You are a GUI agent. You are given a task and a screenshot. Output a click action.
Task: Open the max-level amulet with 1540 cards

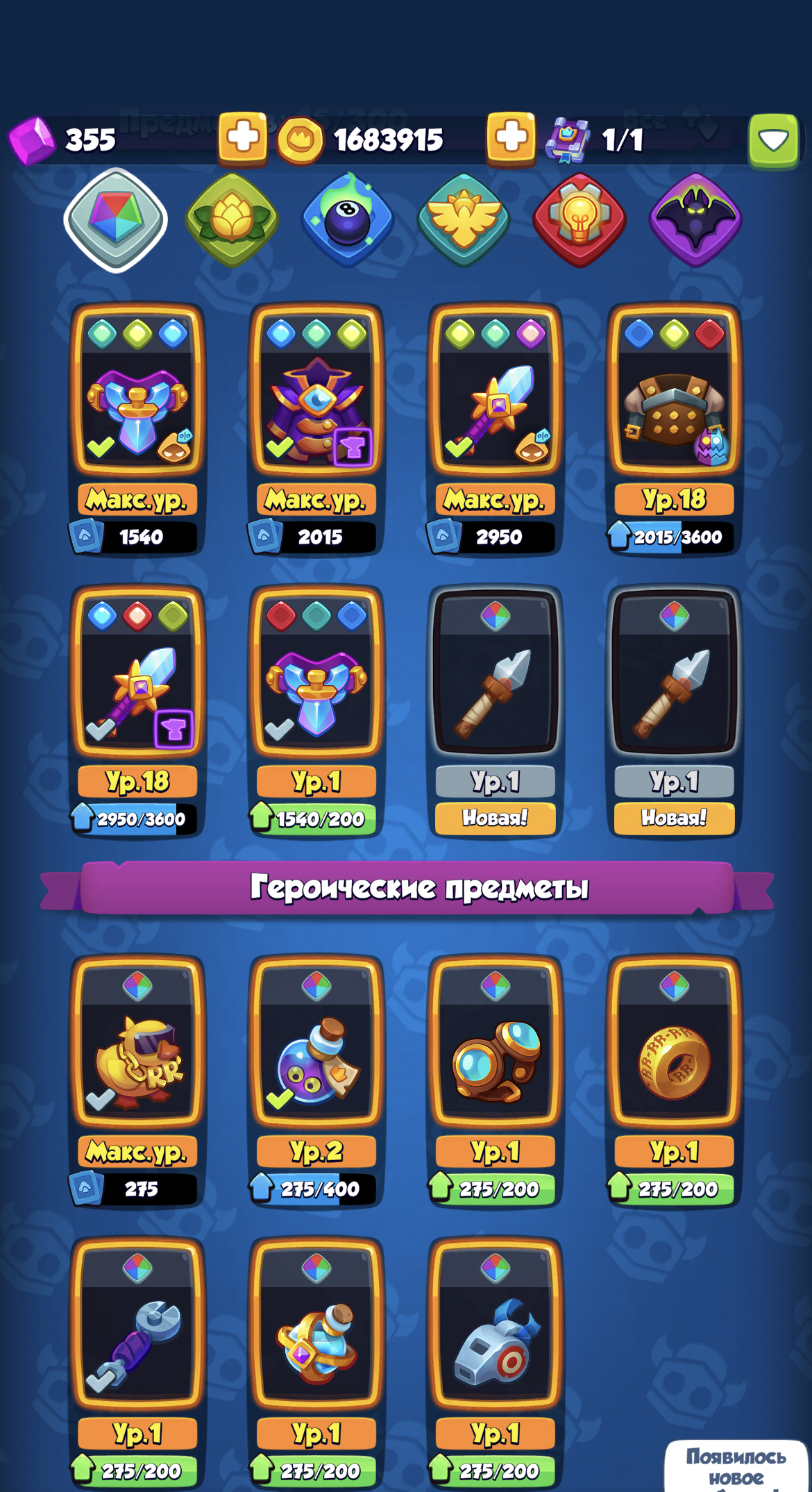(137, 428)
